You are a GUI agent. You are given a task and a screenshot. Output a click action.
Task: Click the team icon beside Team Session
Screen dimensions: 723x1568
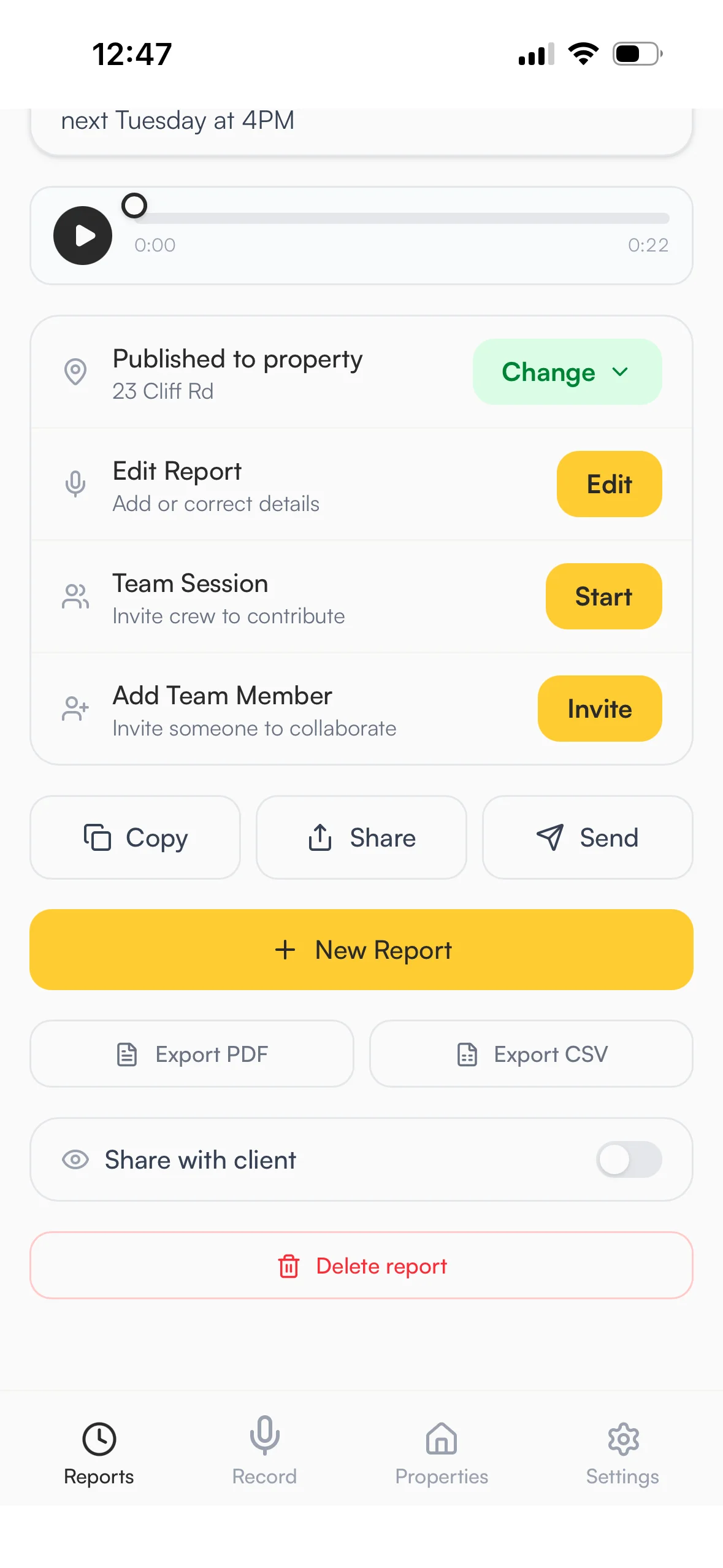[x=75, y=596]
